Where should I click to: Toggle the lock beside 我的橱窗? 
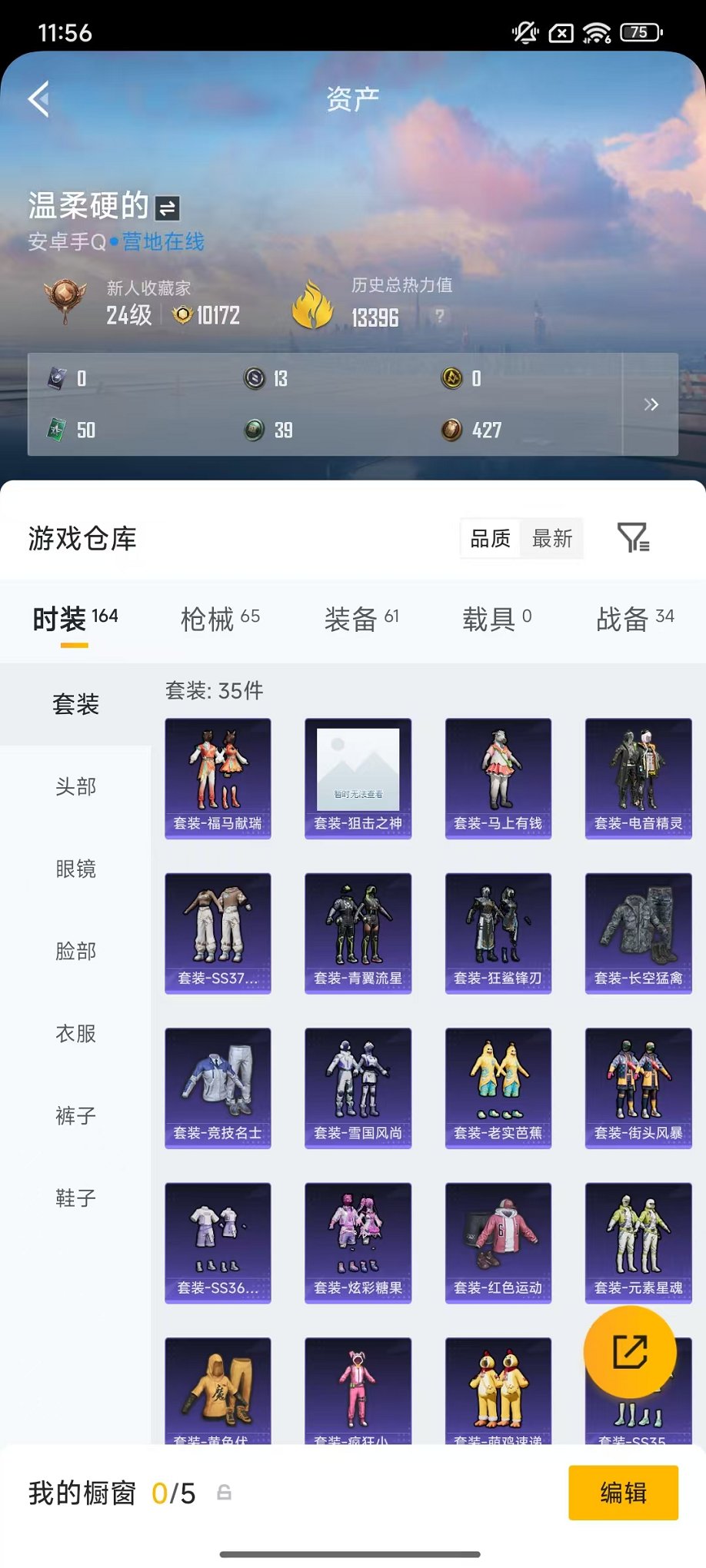(225, 1490)
